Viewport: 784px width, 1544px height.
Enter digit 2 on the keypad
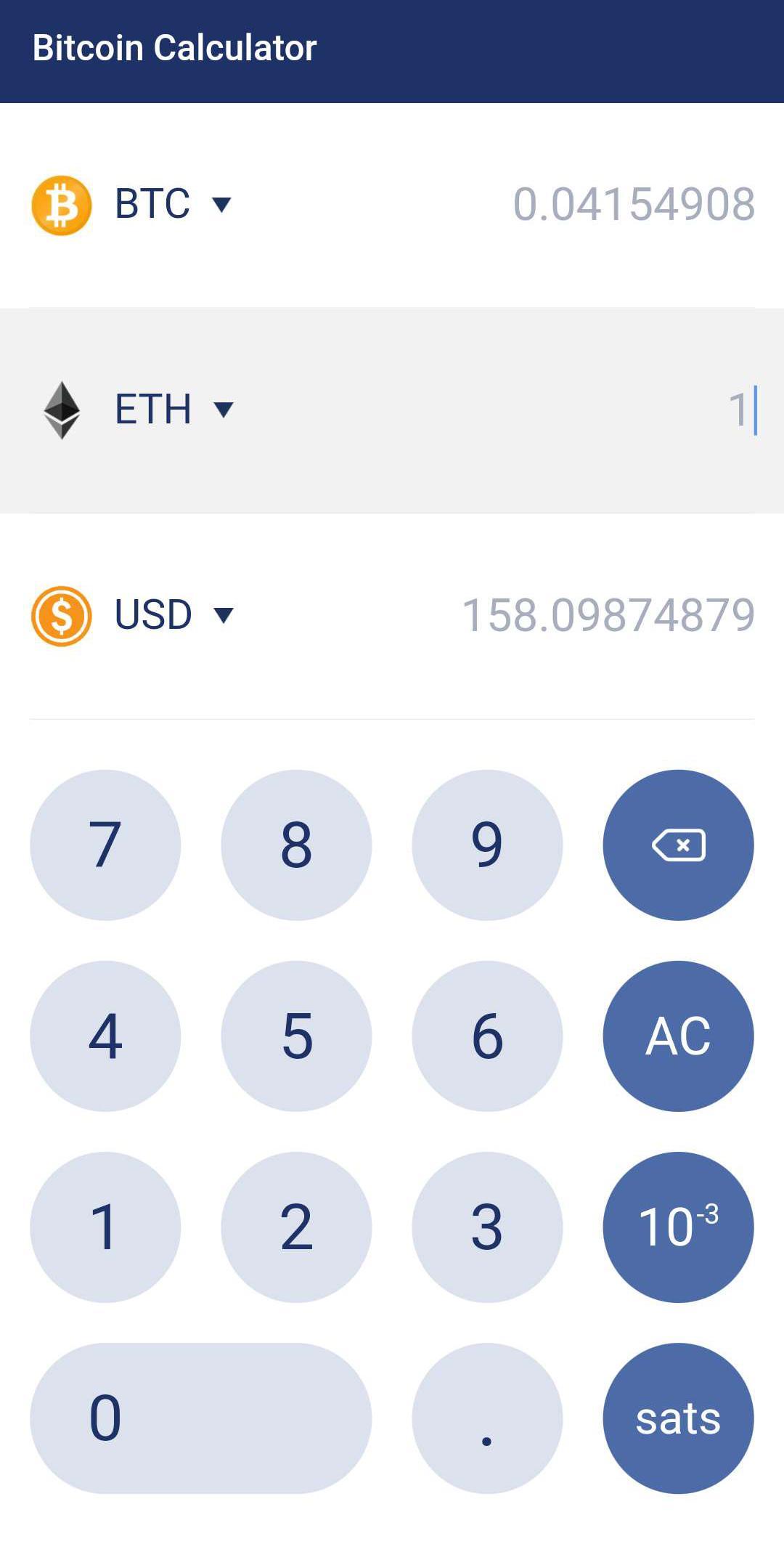click(x=296, y=1227)
